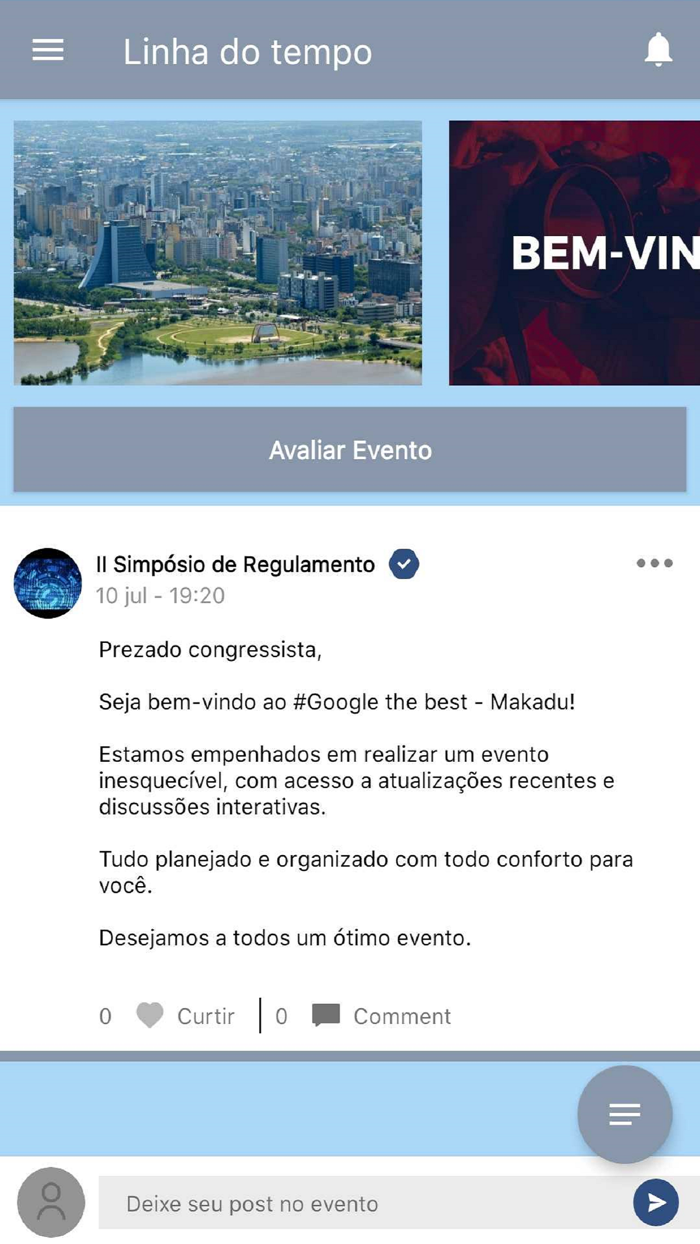Send the post with the arrow icon
The height and width of the screenshot is (1244, 700).
(656, 1202)
